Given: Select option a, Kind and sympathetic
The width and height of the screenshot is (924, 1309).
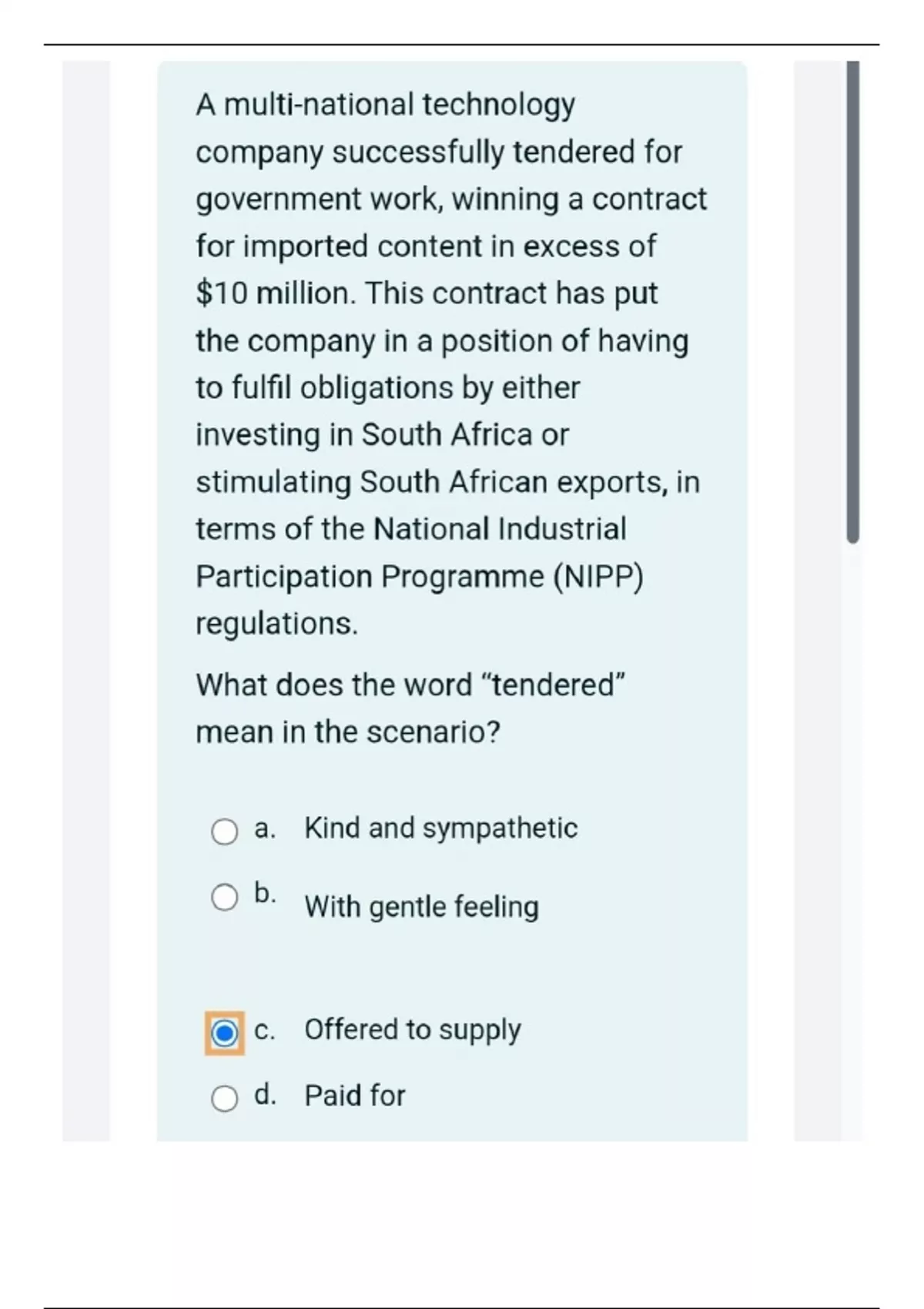Looking at the screenshot, I should 224,832.
